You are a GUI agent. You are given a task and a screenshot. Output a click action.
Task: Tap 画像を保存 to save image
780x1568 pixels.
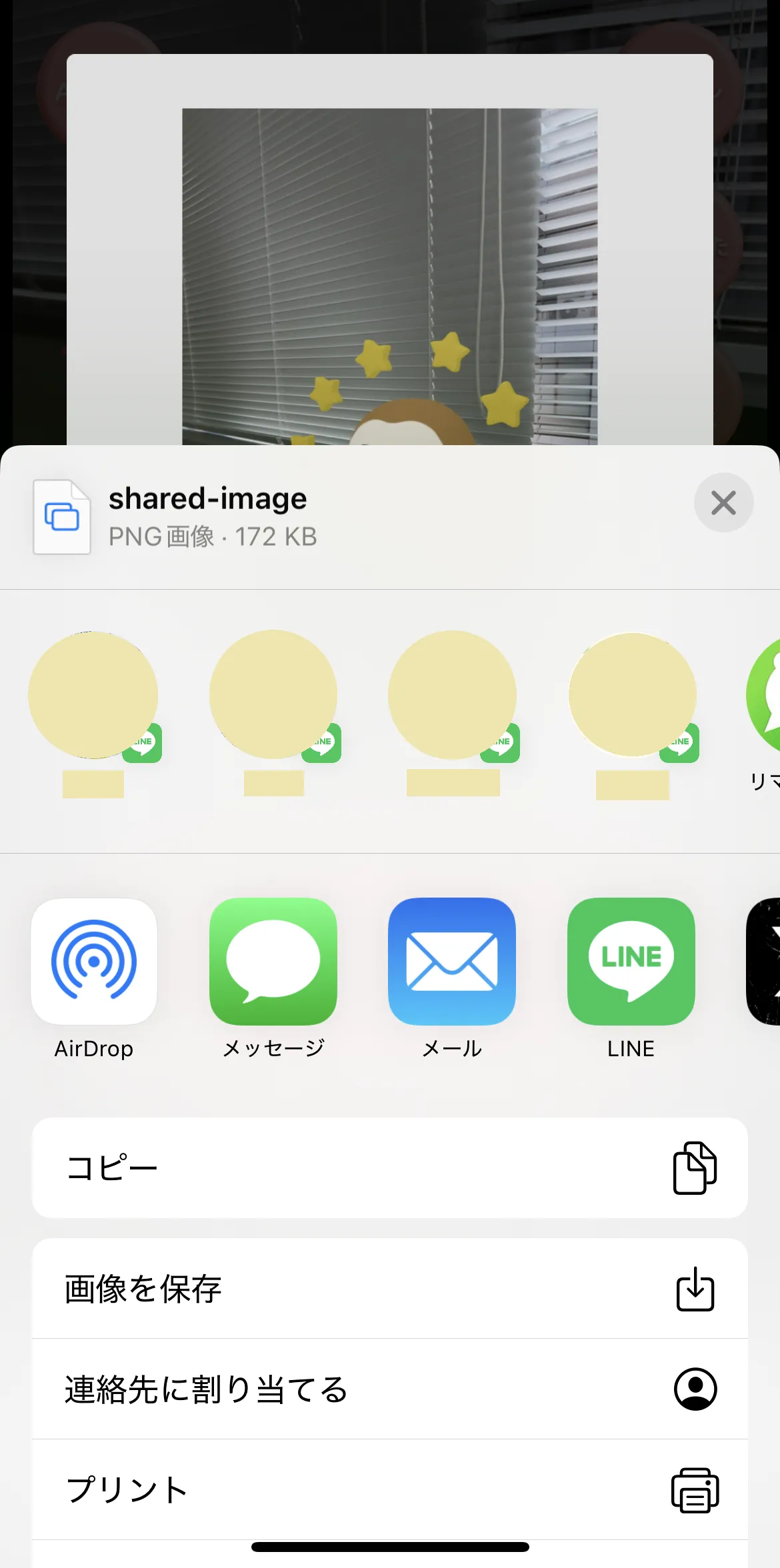(389, 1289)
